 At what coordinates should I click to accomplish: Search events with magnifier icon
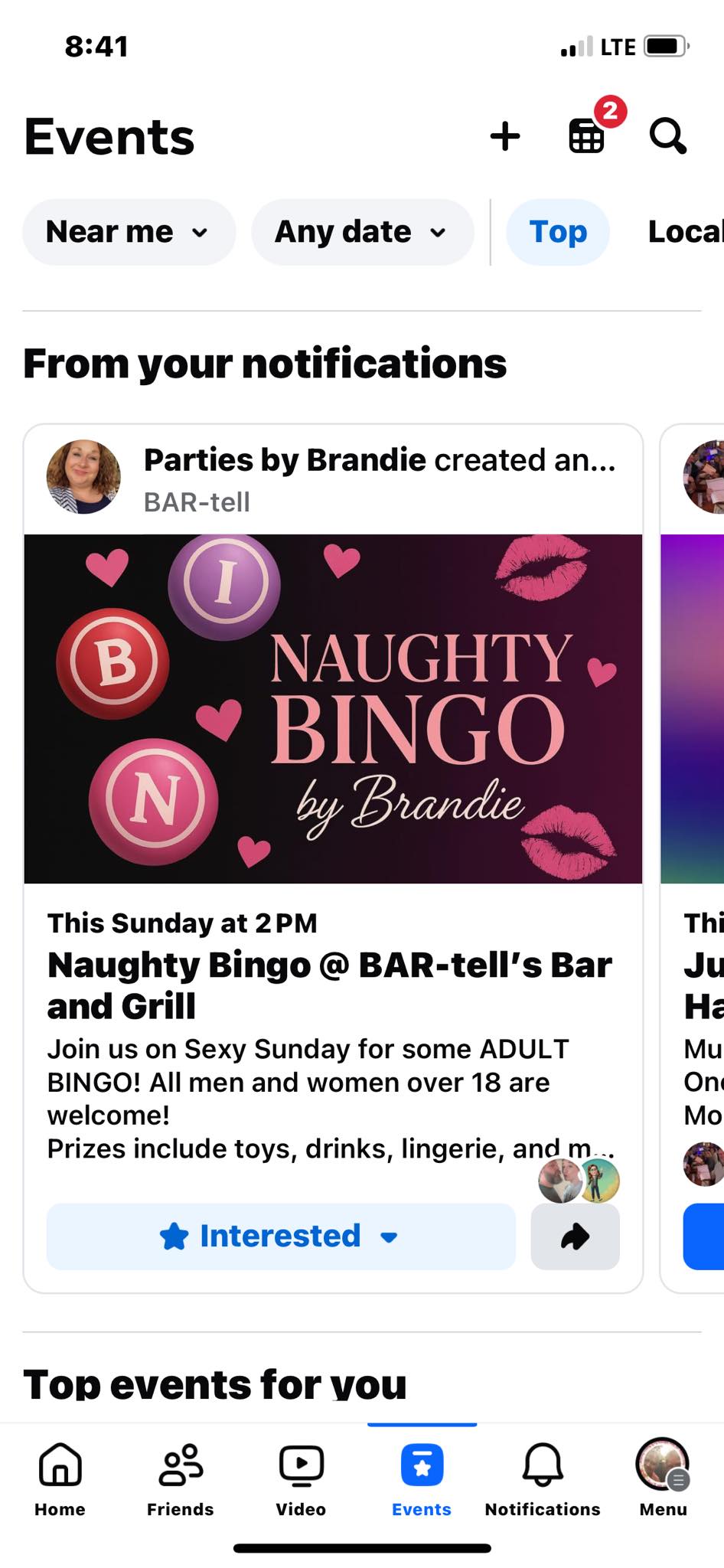(667, 137)
